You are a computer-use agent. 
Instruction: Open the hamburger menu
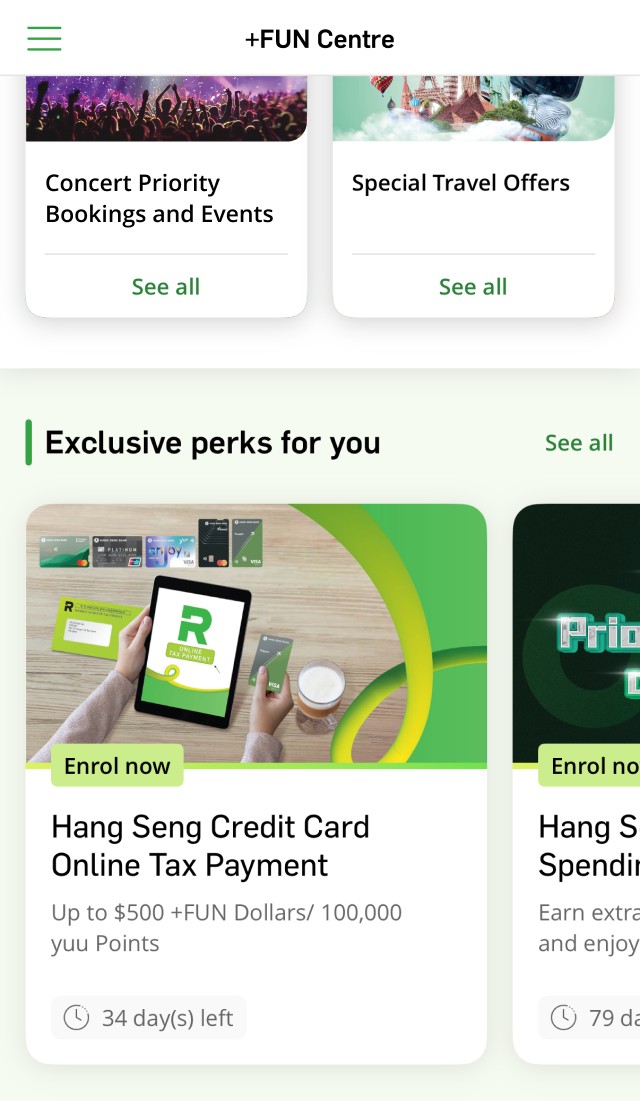[44, 39]
